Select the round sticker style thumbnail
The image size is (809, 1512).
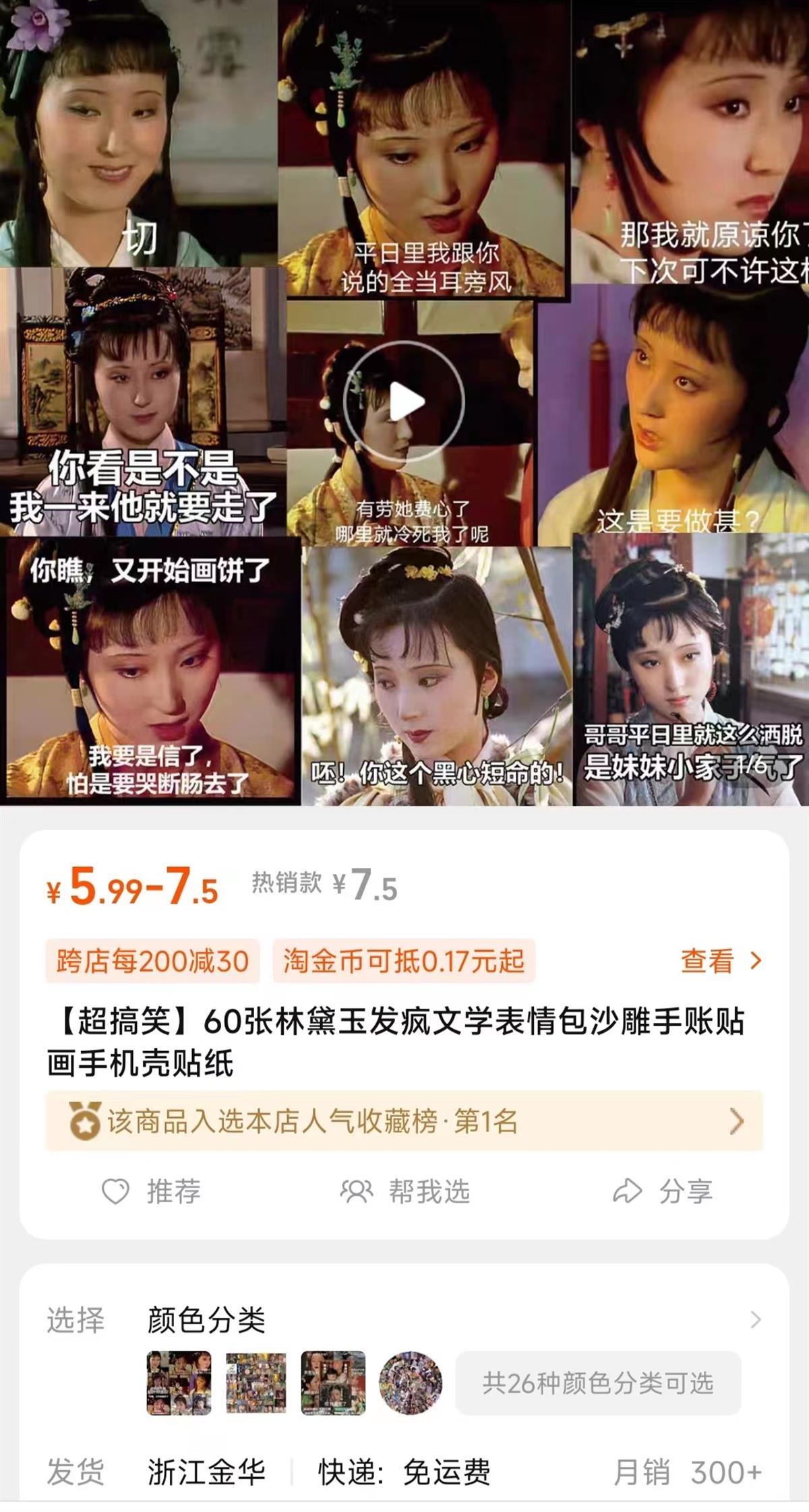point(411,1383)
